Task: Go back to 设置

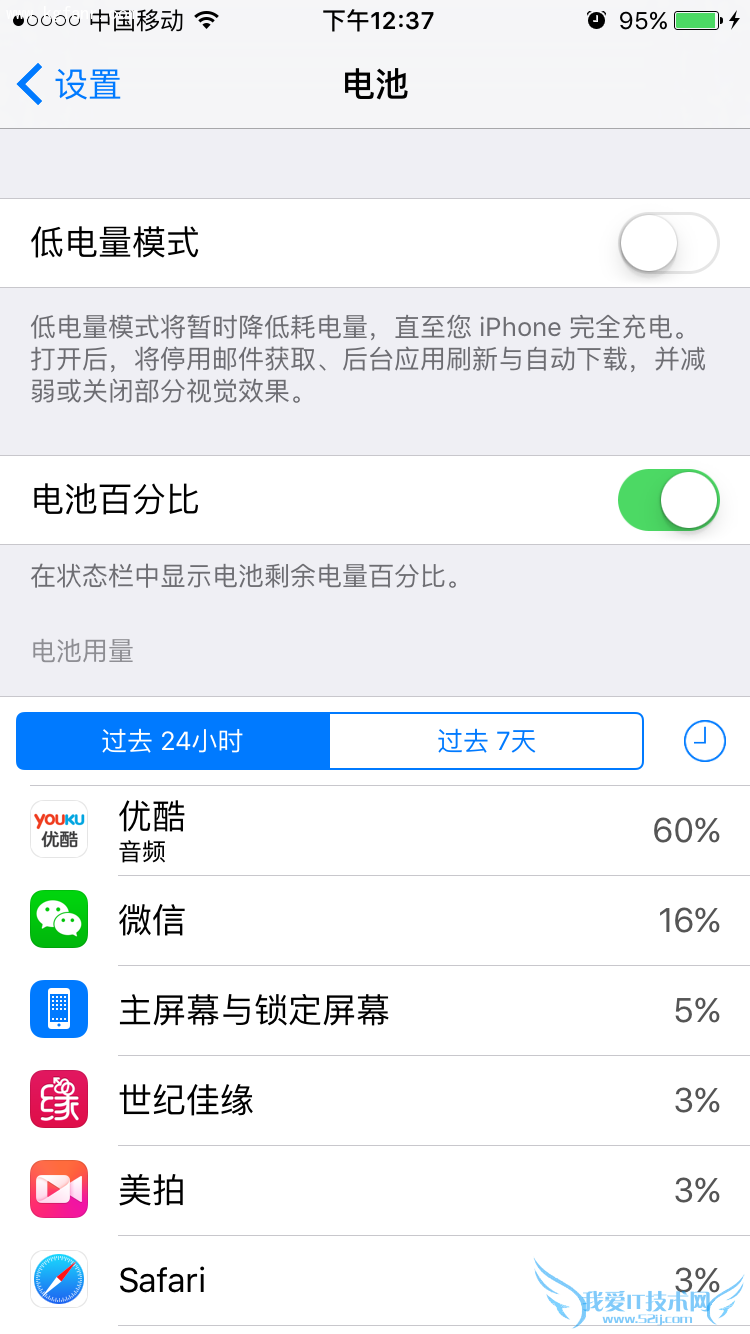Action: point(70,85)
